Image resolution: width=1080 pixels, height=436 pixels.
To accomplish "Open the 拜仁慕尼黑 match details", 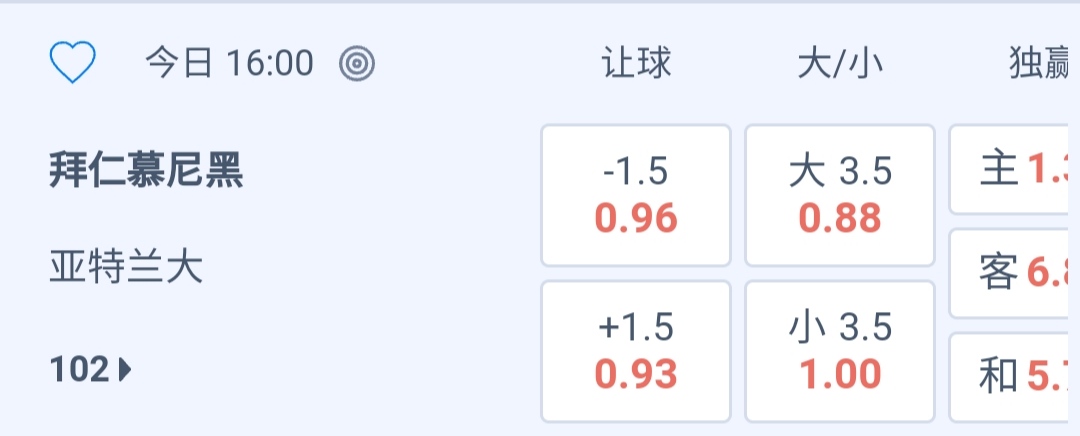I will 146,172.
